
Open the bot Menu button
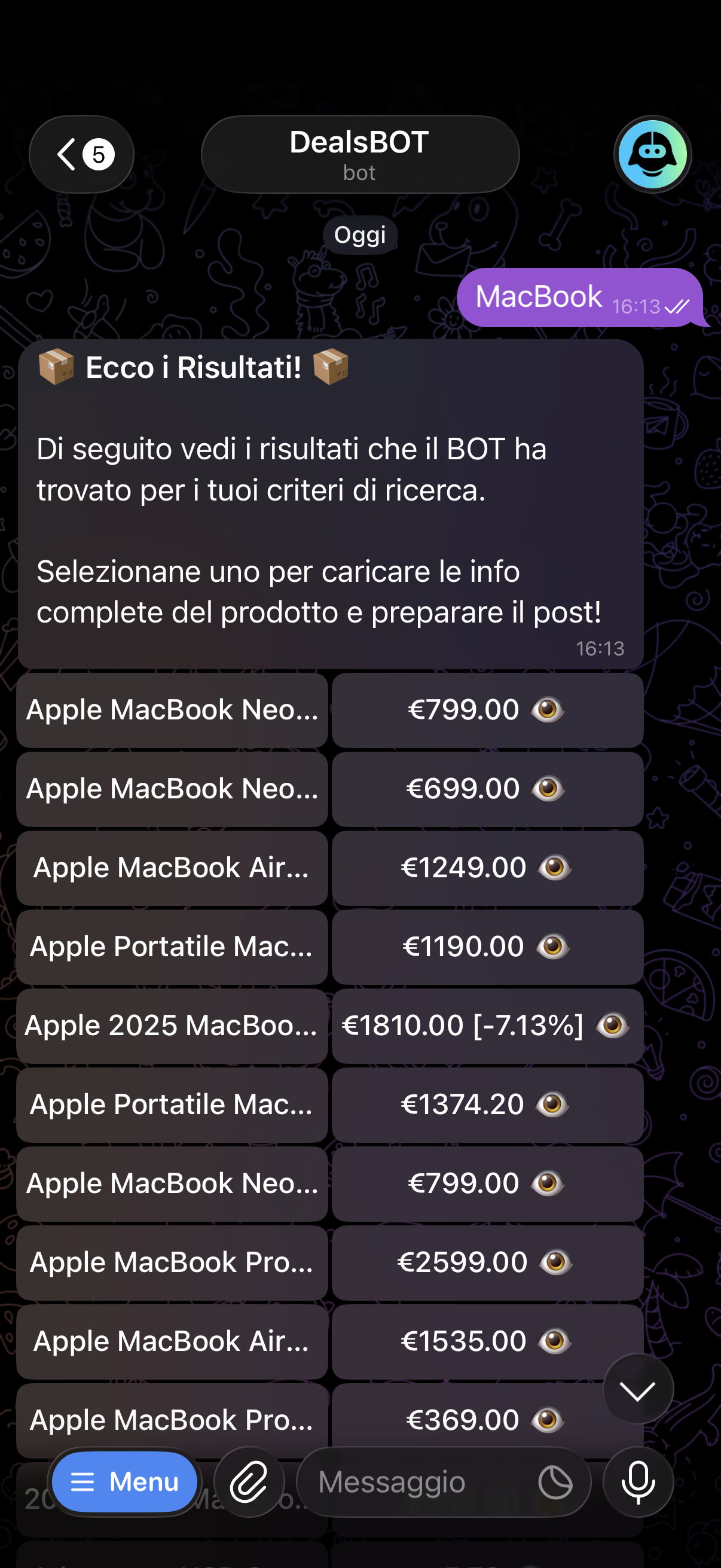pos(125,1481)
